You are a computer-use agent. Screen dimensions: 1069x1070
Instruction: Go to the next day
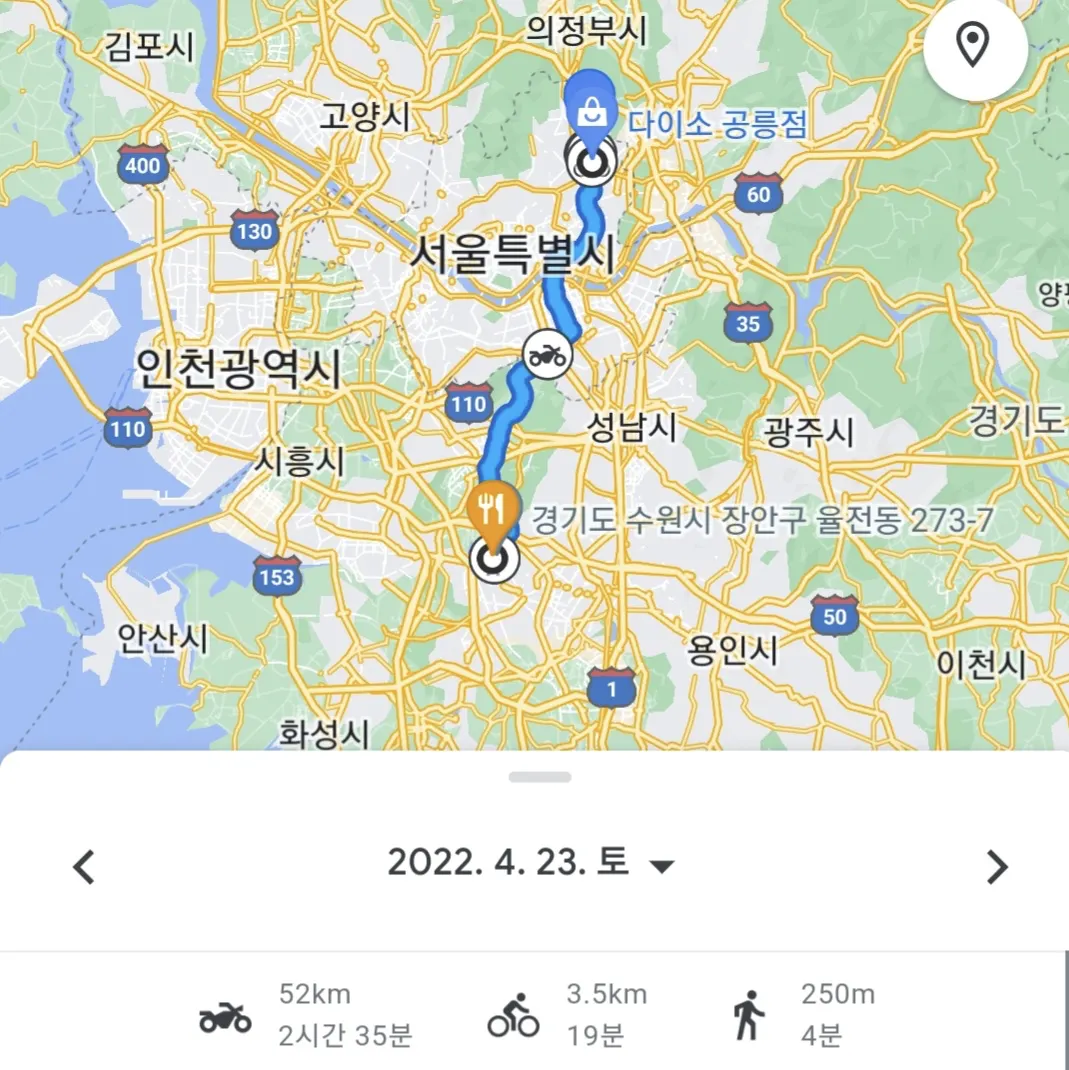(x=996, y=866)
